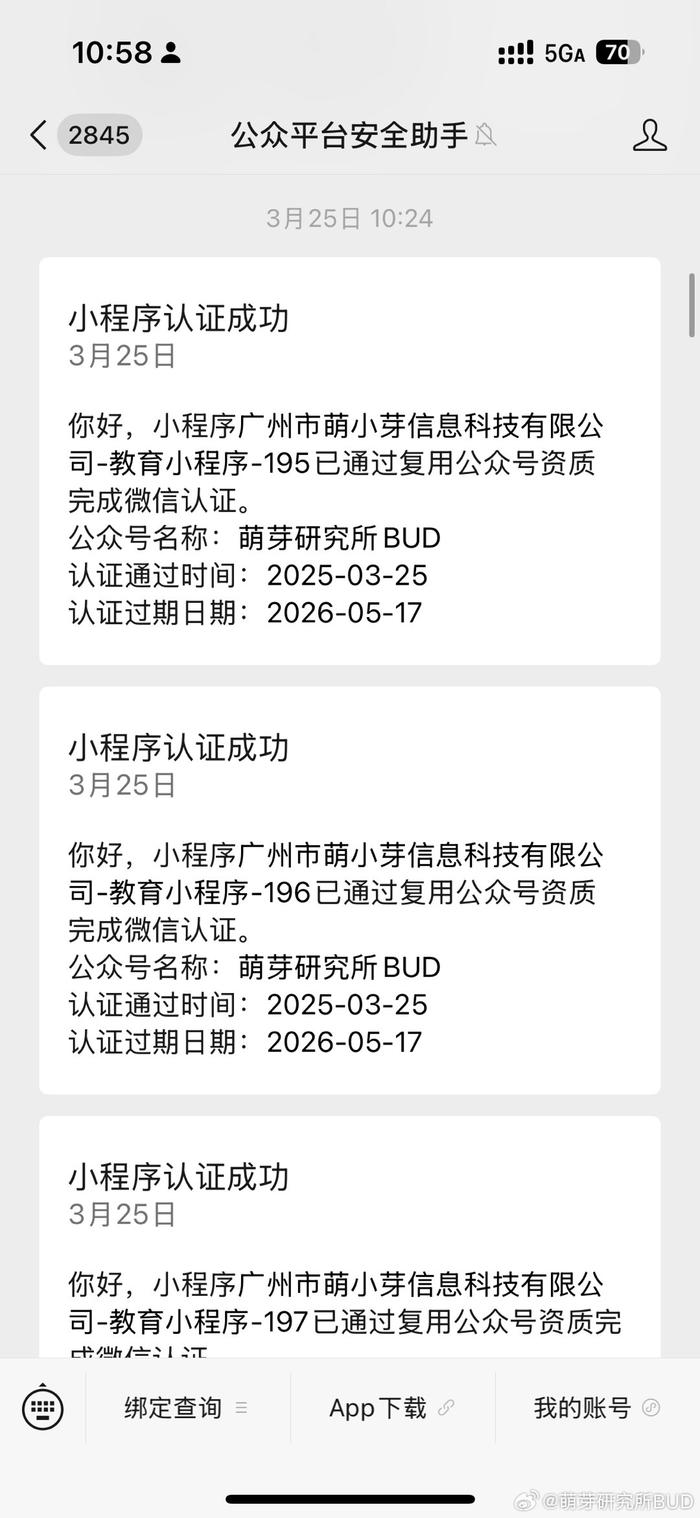Open the account profile icon
This screenshot has height=1518, width=700.
click(650, 135)
